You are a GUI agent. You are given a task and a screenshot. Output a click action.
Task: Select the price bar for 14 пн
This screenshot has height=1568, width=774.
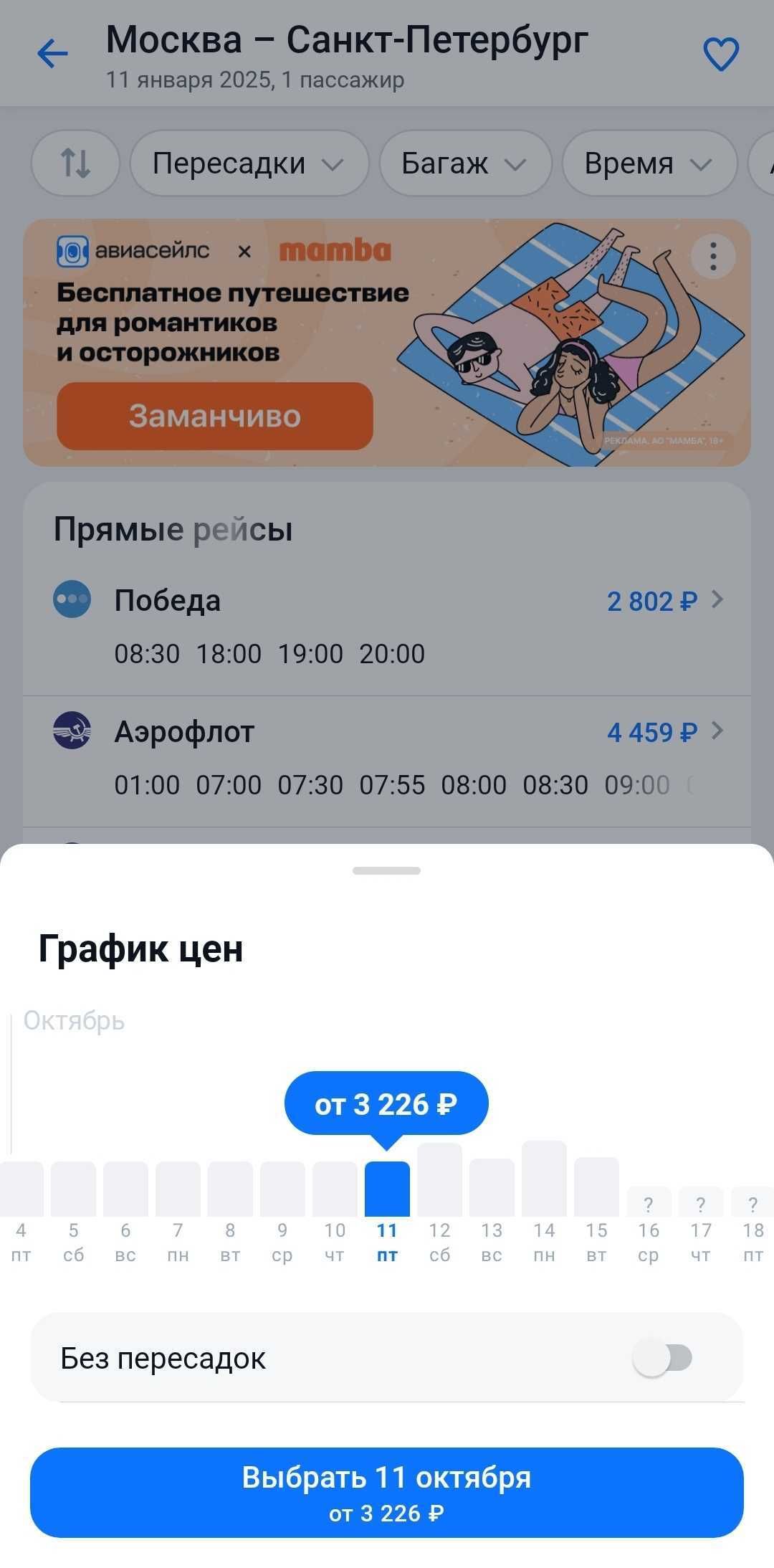(x=544, y=1179)
